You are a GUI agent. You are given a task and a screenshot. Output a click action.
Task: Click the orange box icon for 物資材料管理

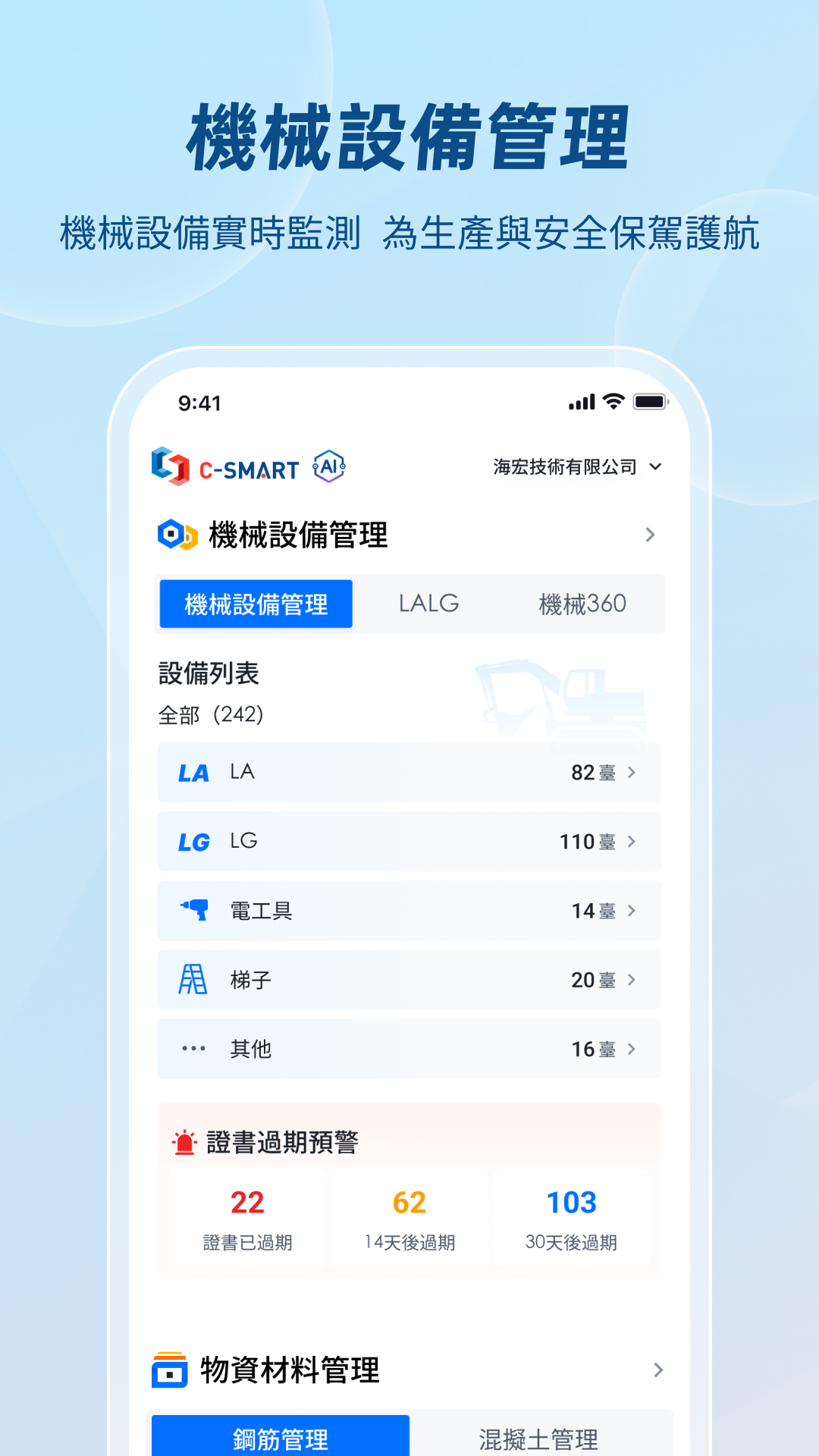(170, 1370)
